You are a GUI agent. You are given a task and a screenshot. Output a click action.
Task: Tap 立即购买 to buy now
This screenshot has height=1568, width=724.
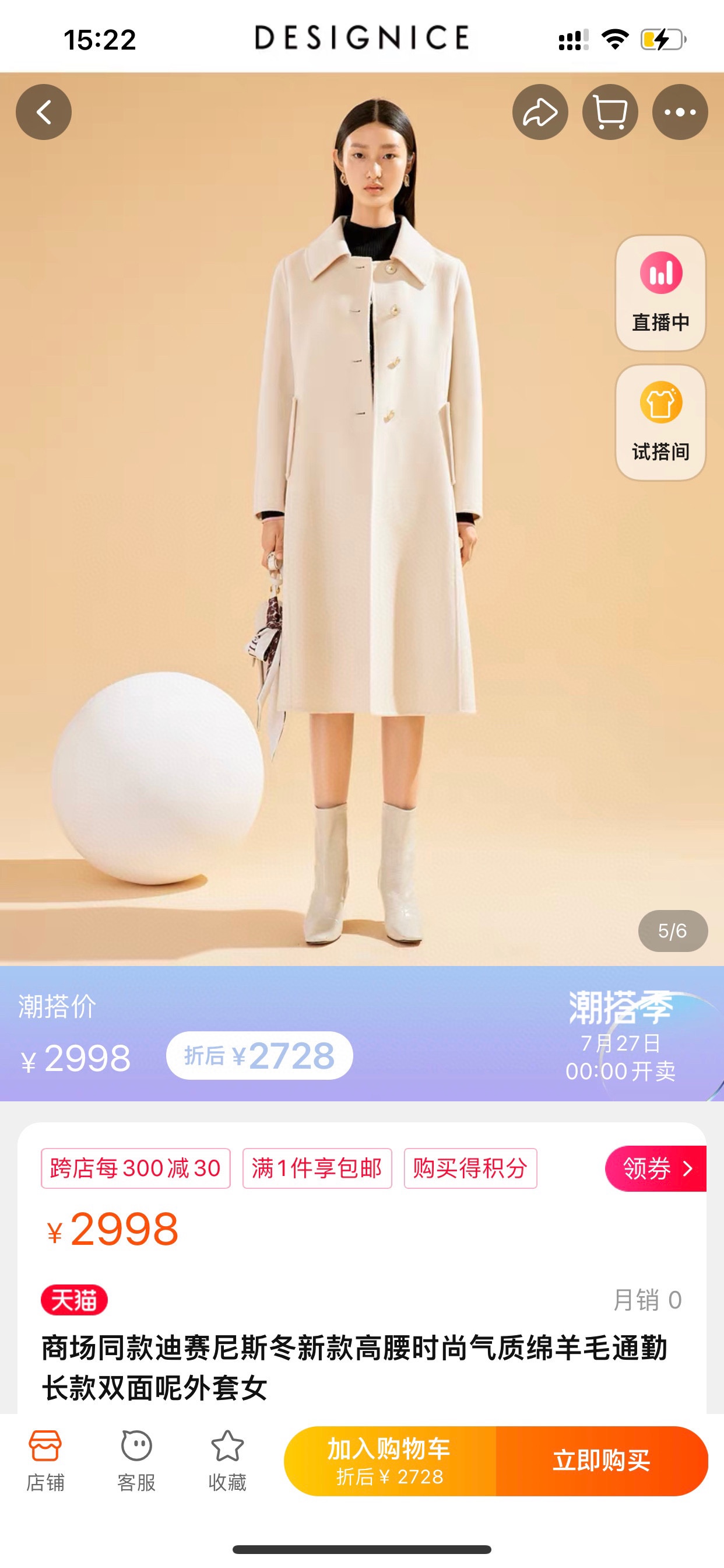(601, 1461)
